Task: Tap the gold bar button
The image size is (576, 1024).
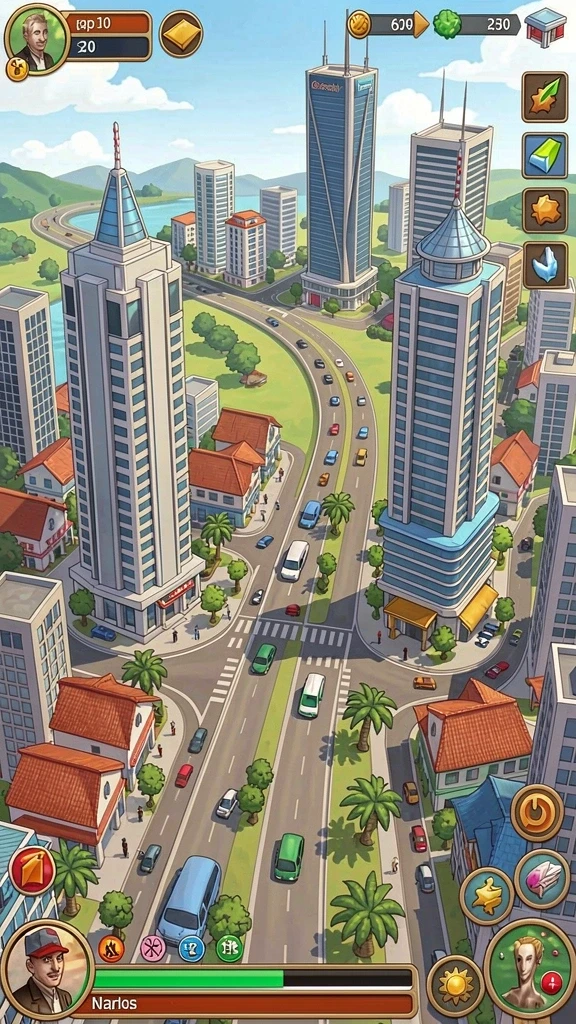Action: [x=181, y=35]
